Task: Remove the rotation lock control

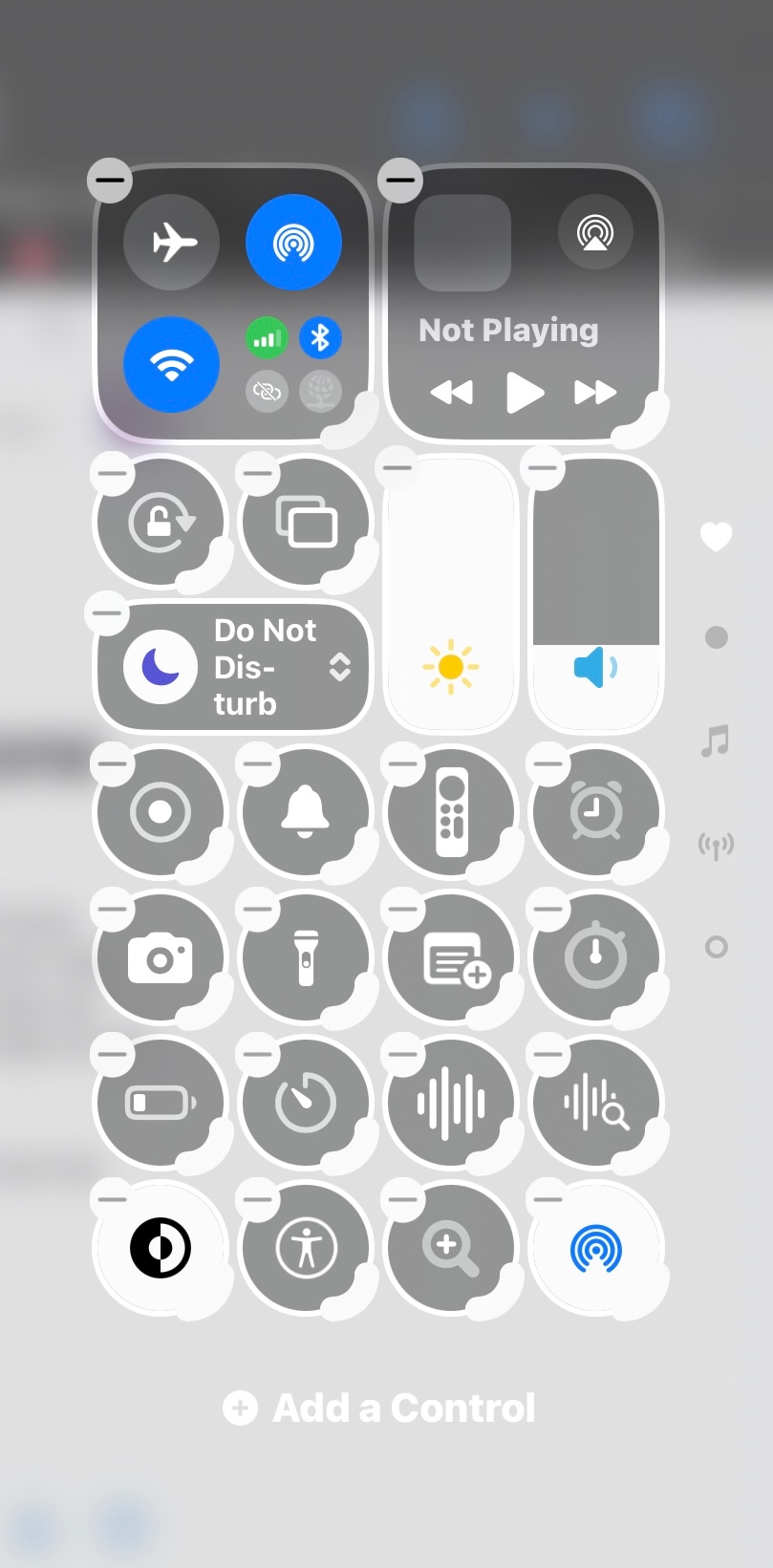Action: point(113,472)
